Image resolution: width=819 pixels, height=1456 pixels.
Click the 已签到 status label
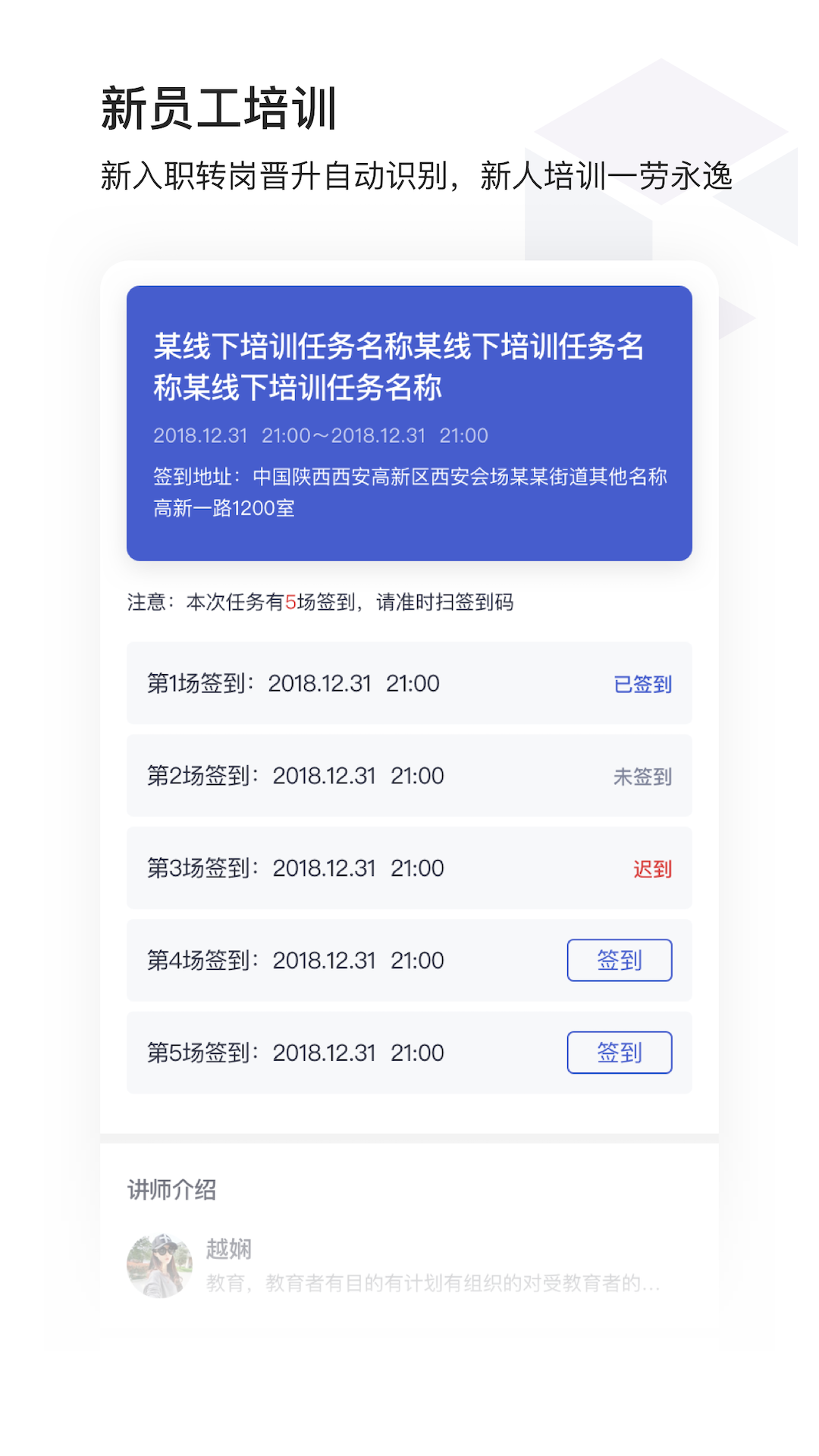pos(643,683)
